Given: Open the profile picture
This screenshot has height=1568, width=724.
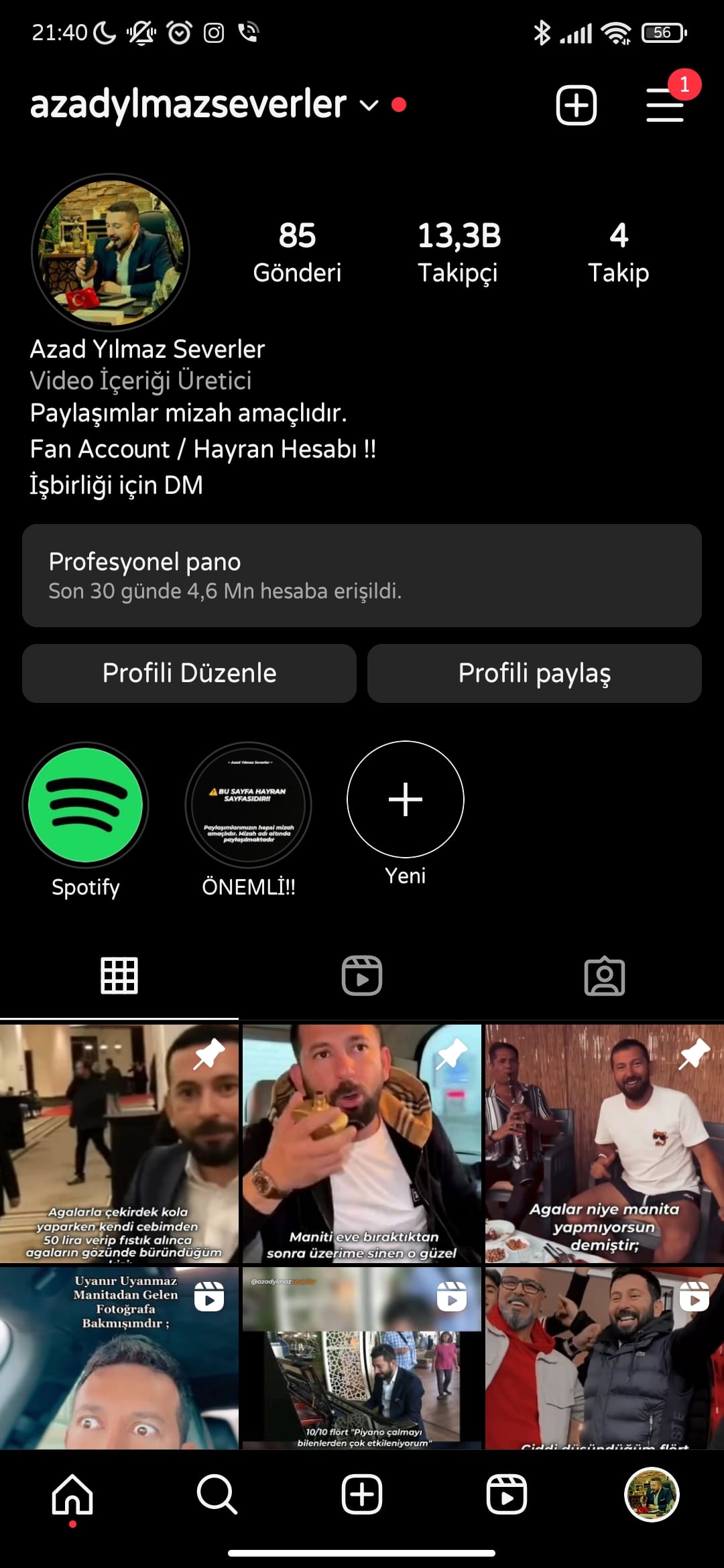Looking at the screenshot, I should tap(111, 253).
